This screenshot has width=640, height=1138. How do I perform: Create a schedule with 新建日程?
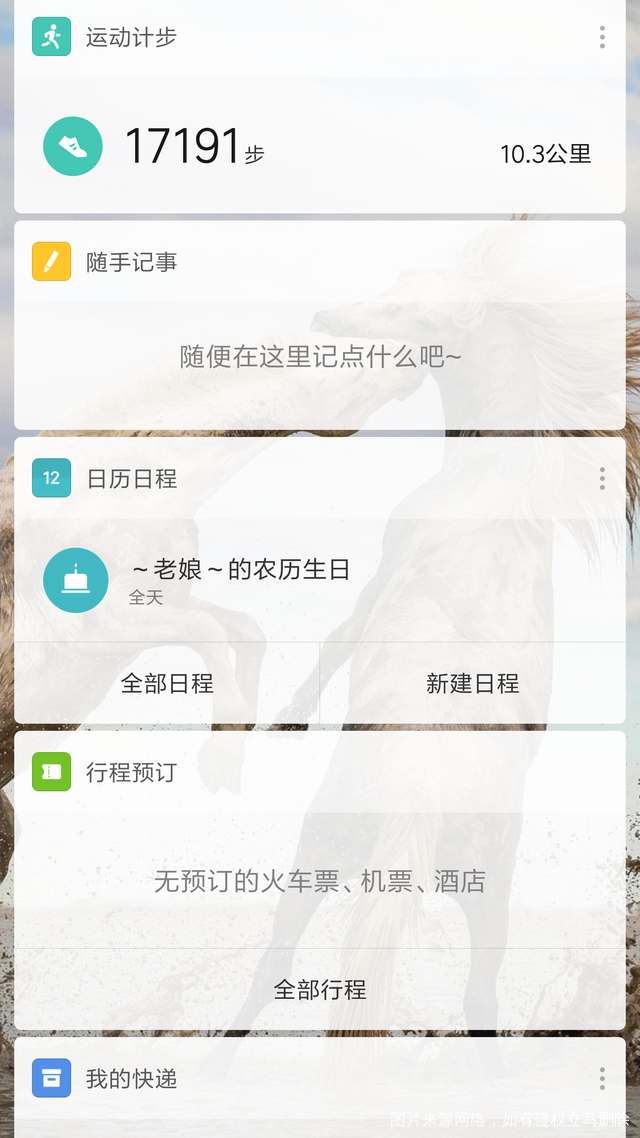click(472, 684)
